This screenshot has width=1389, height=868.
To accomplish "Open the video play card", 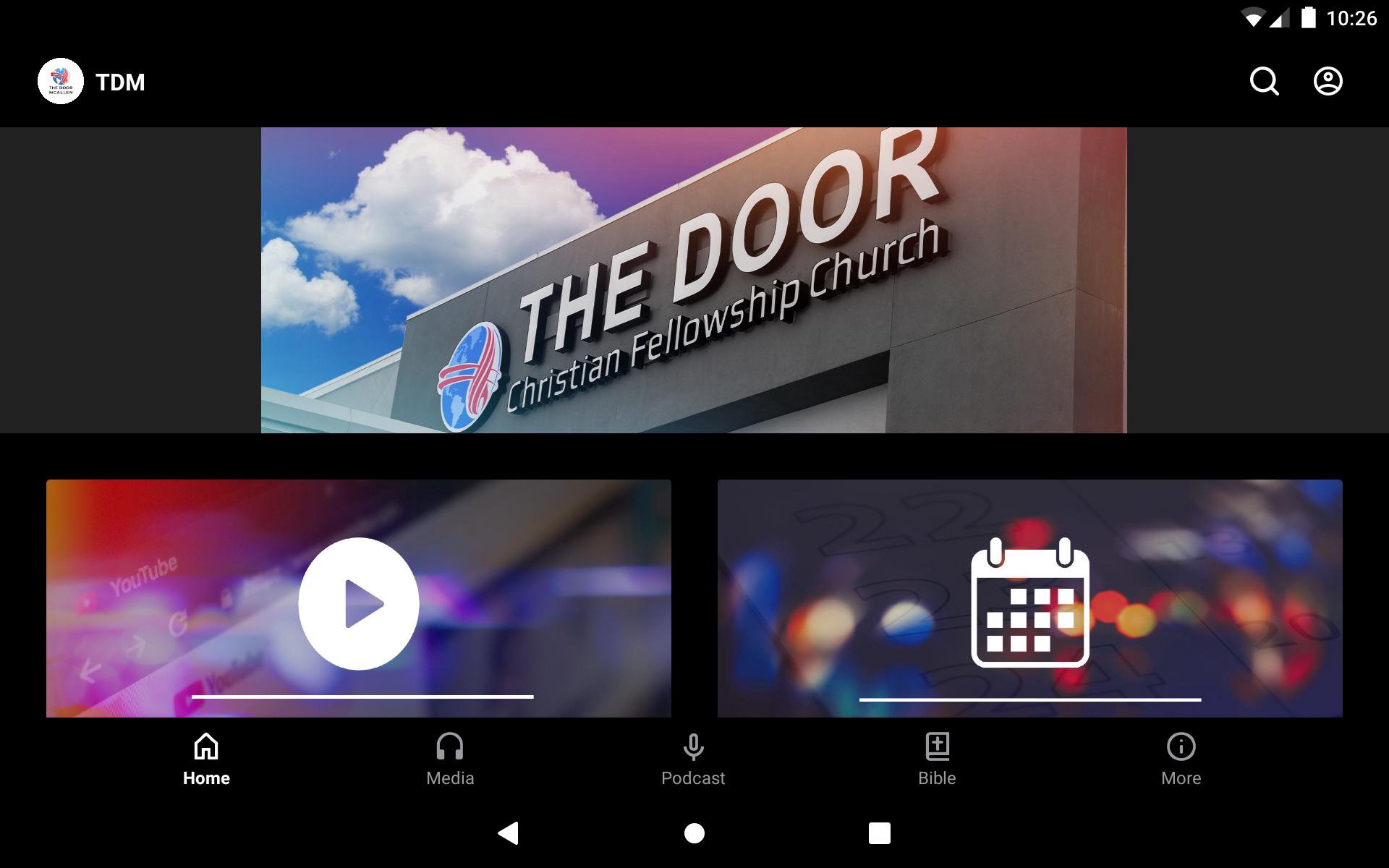I will pyautogui.click(x=359, y=598).
